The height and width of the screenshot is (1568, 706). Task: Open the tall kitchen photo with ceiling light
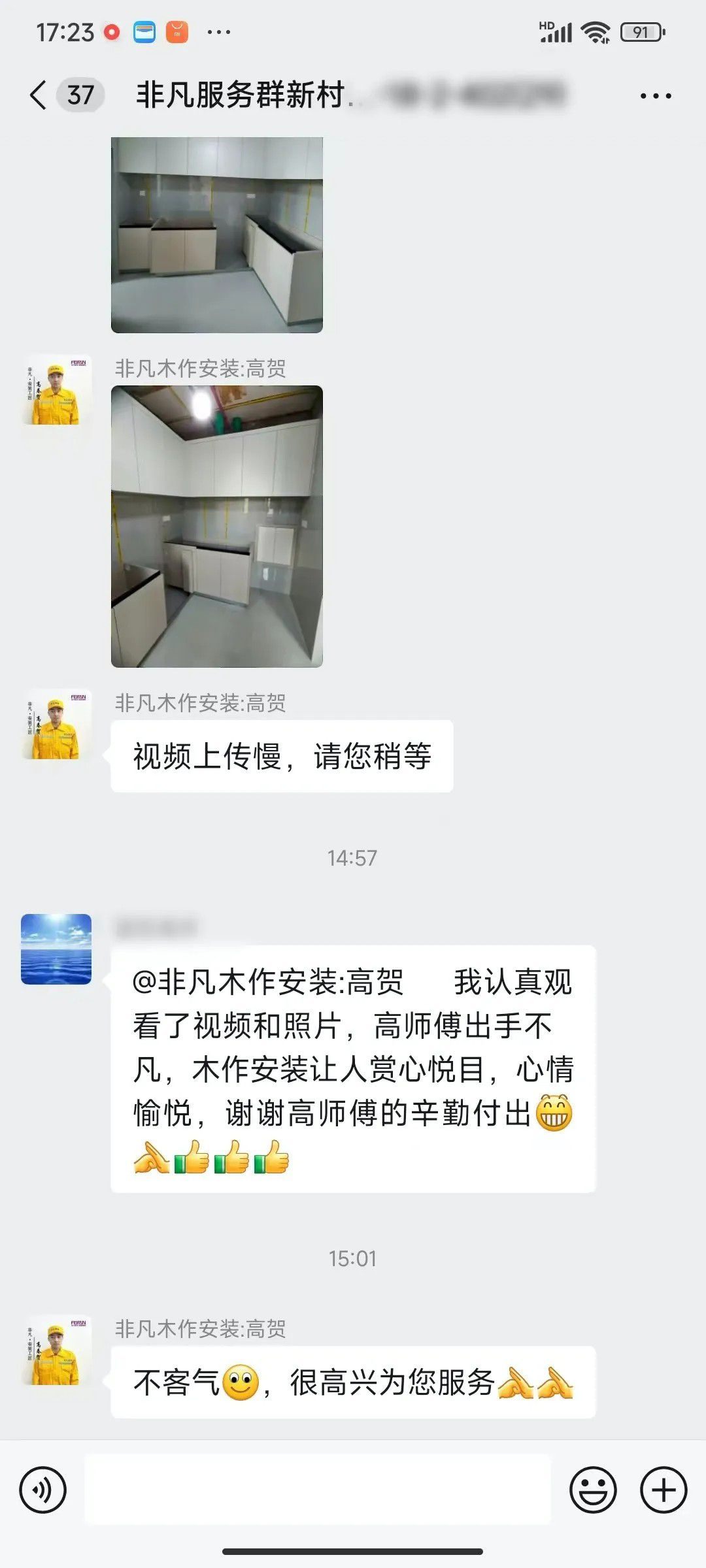(216, 526)
